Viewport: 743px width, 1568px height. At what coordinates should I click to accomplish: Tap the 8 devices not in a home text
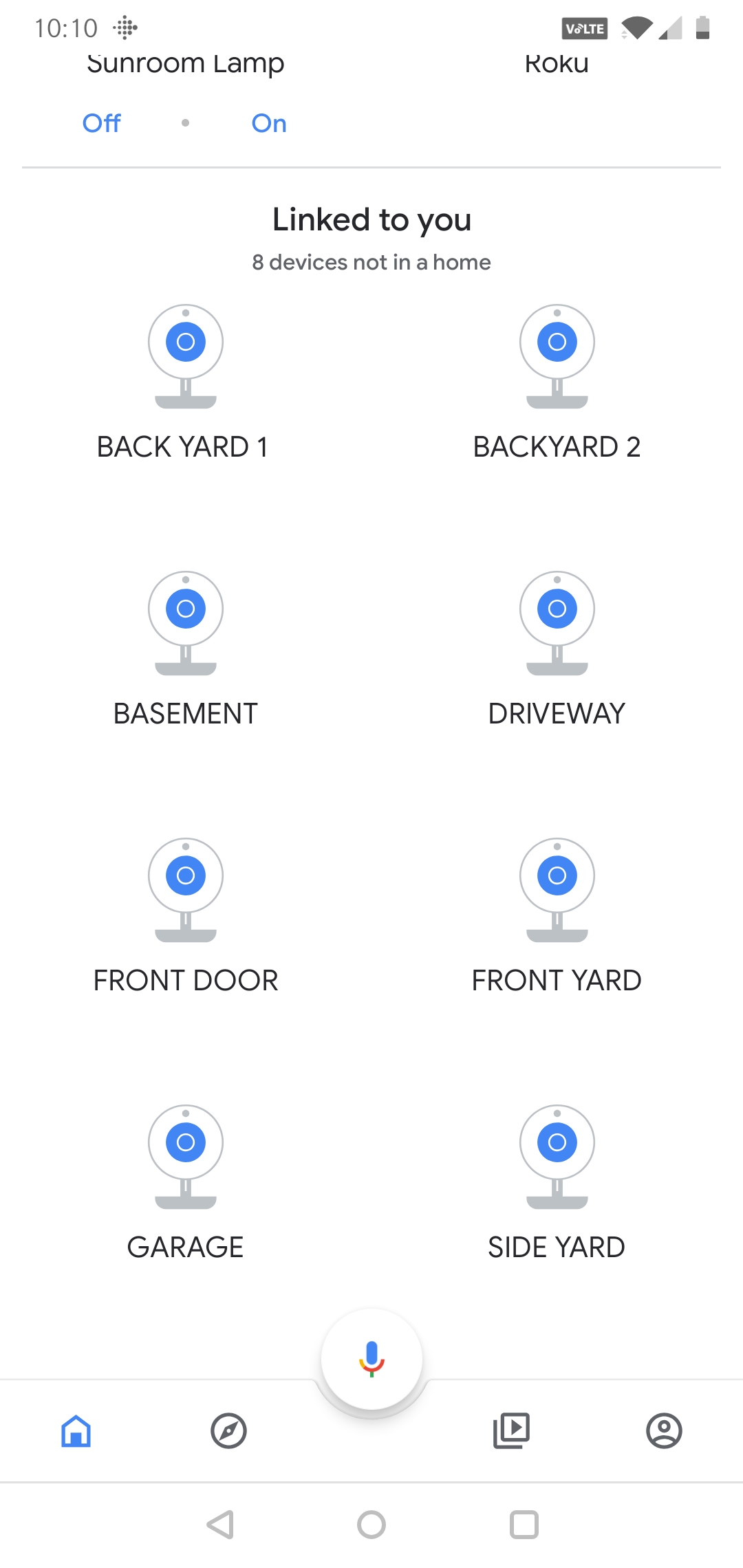click(x=371, y=262)
